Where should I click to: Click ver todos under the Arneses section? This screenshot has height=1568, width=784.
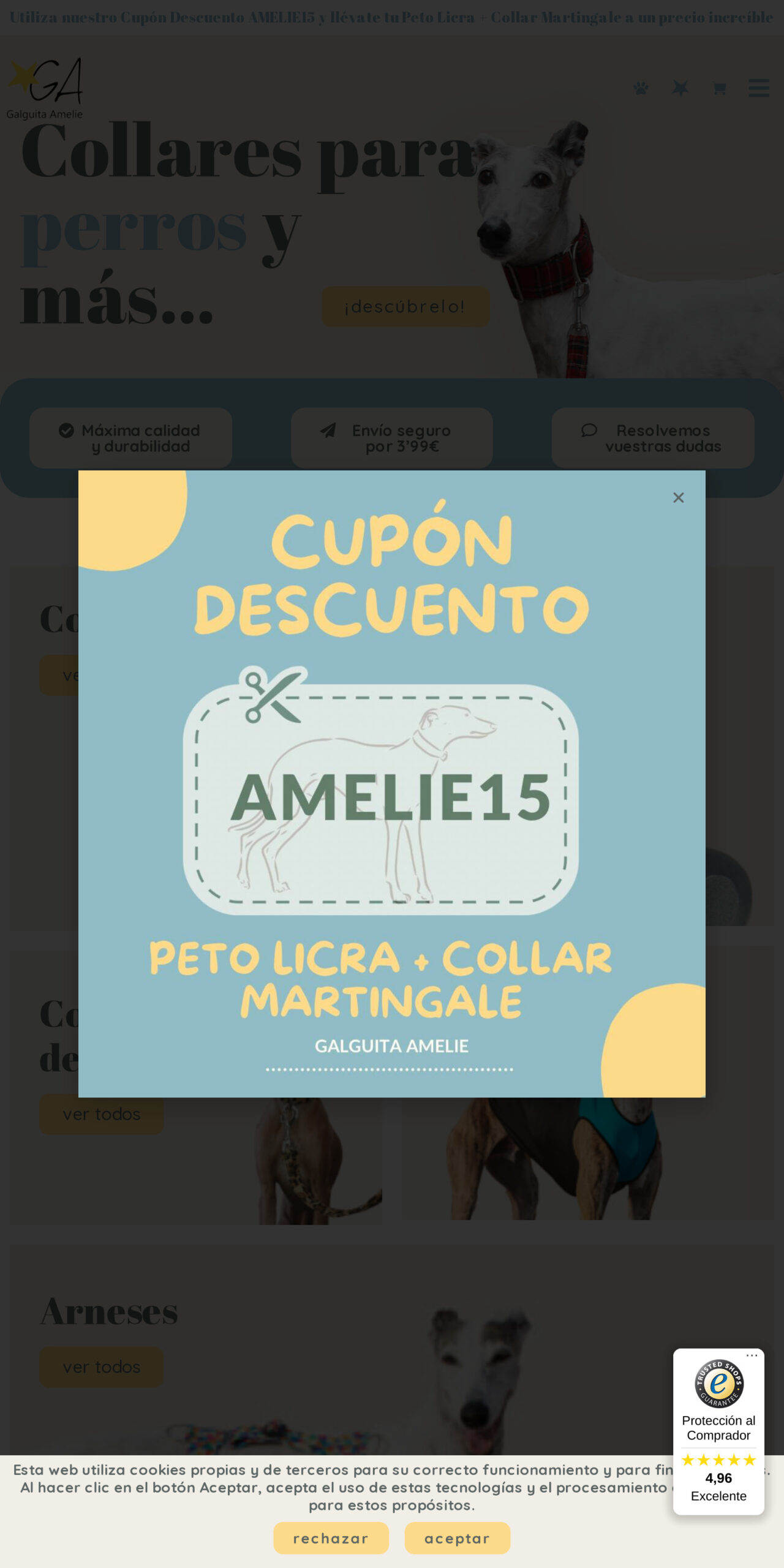tap(100, 1366)
